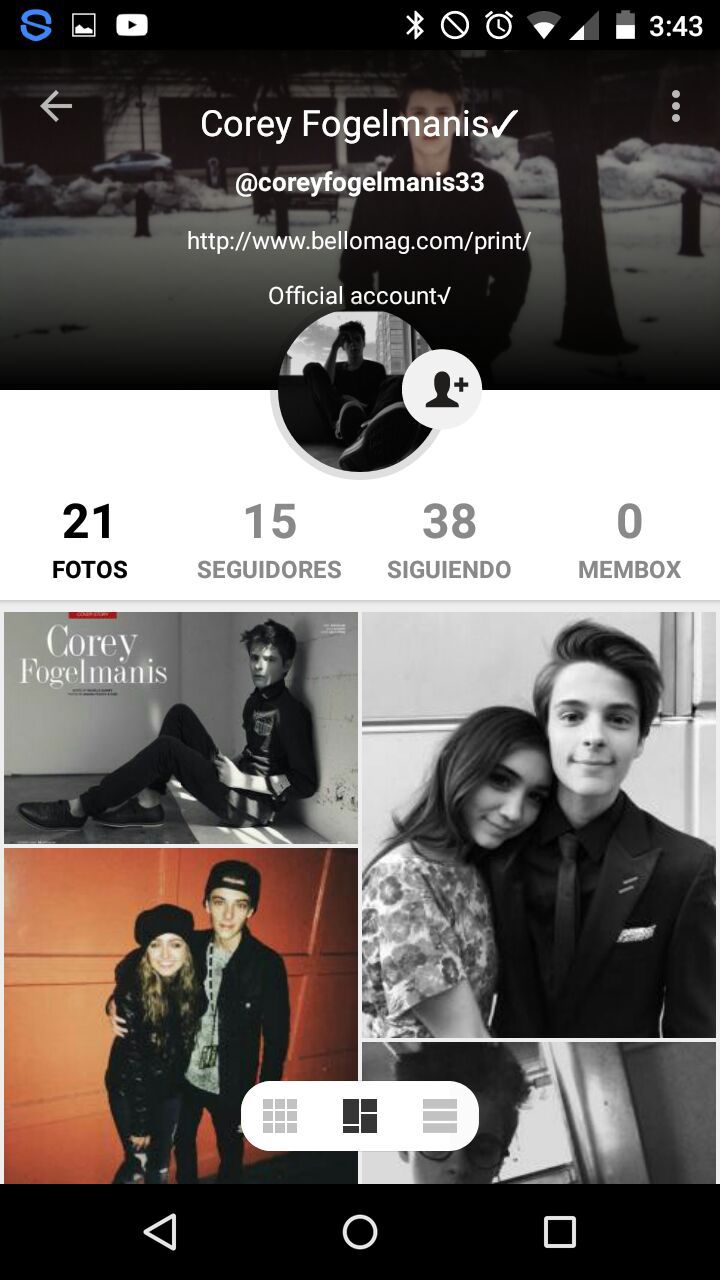The image size is (720, 1280).
Task: Open the bellomag.com profile link
Action: [359, 241]
